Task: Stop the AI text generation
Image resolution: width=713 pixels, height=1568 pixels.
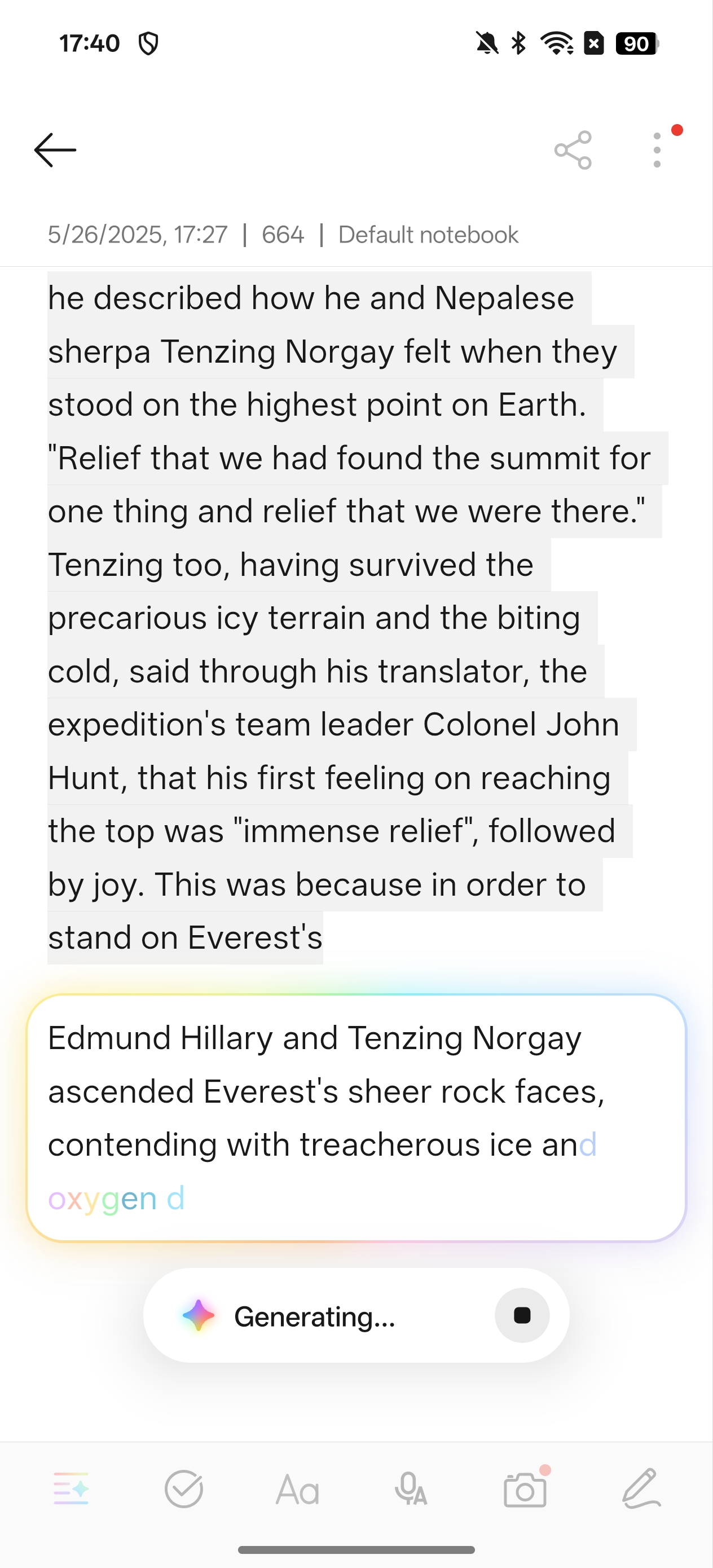Action: click(x=522, y=1315)
